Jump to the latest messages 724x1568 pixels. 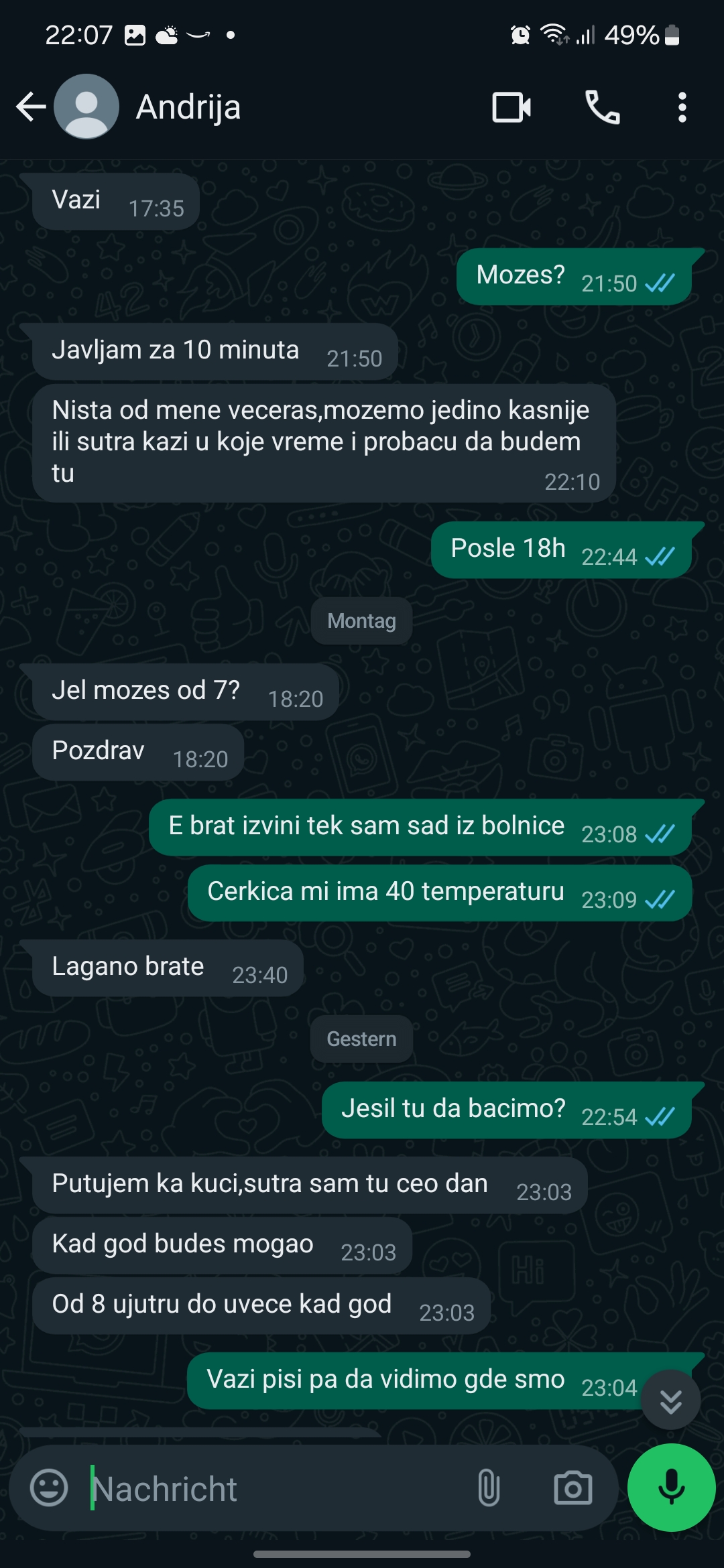click(670, 1400)
